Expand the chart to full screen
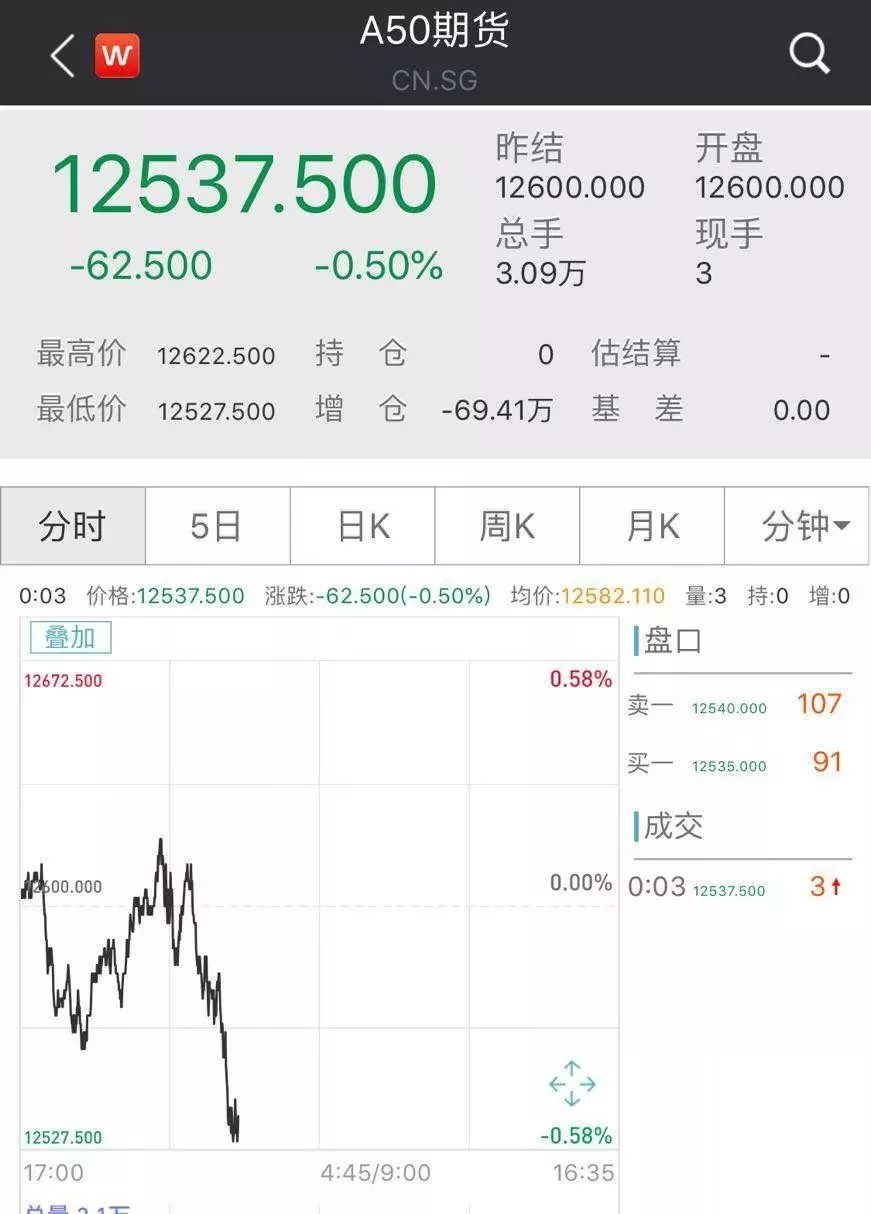 [572, 1084]
